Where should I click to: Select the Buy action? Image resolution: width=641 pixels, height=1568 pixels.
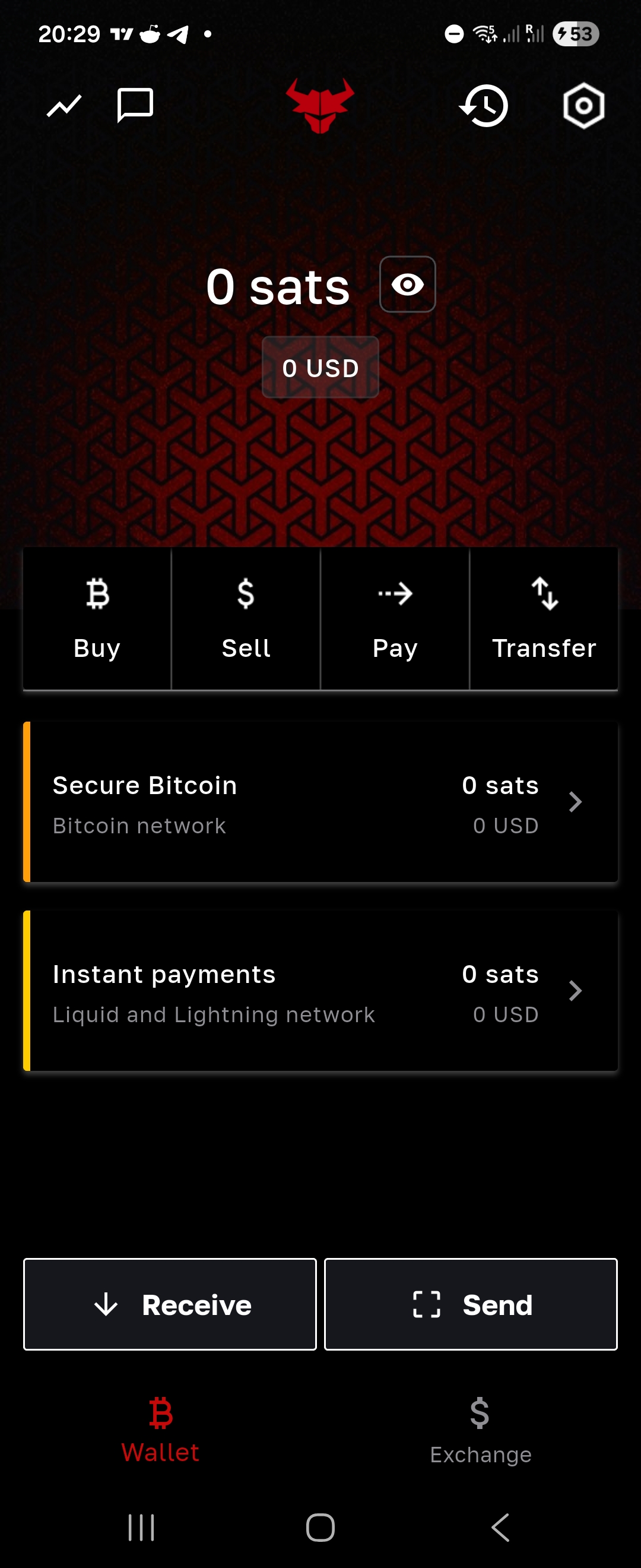(x=97, y=618)
